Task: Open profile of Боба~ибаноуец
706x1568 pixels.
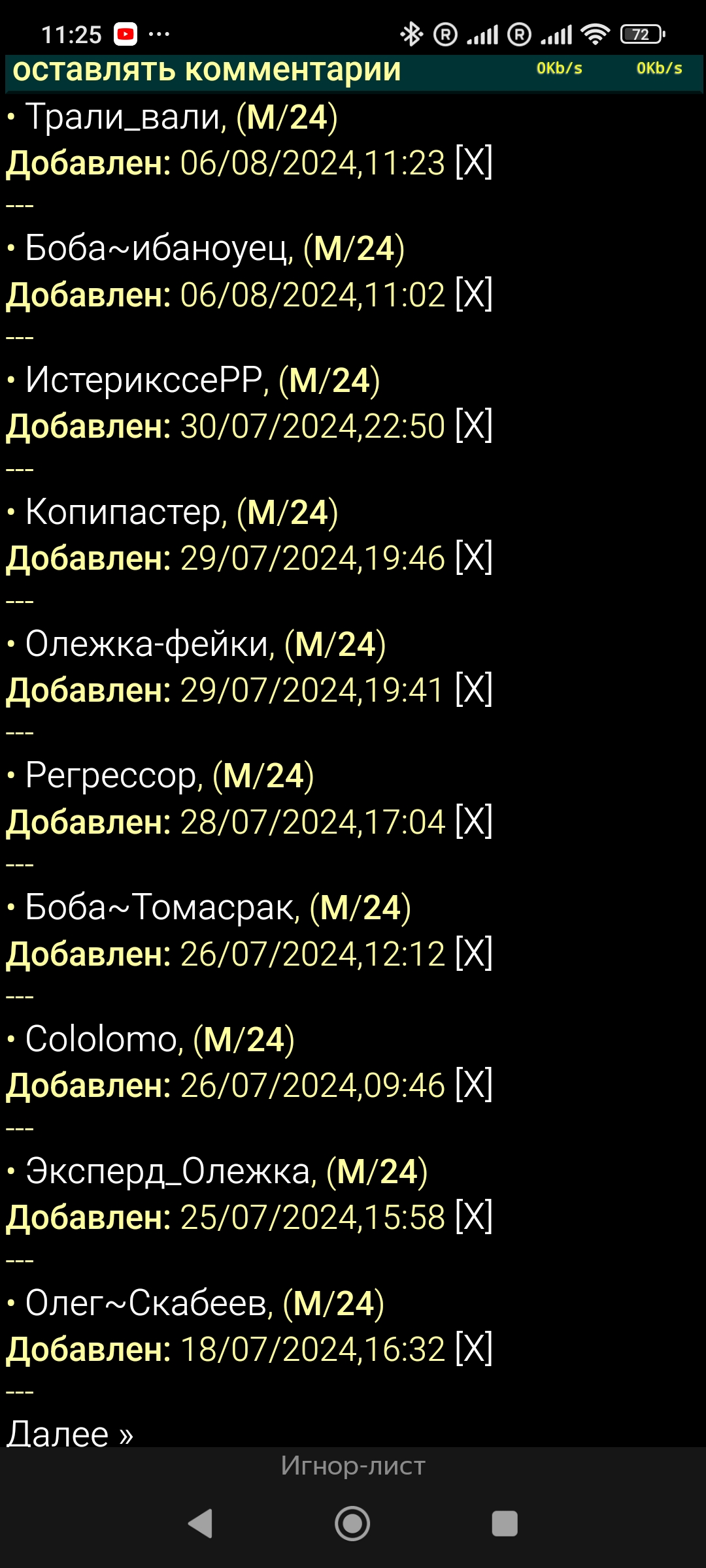Action: (158, 250)
